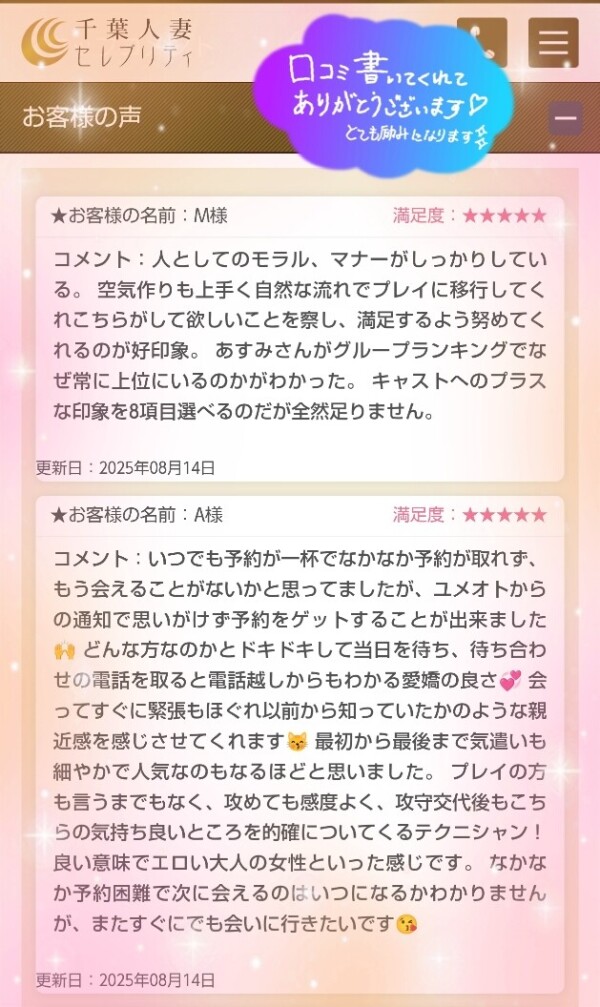Collapse the お客様の声 section
Image resolution: width=600 pixels, height=1007 pixels.
coord(565,118)
